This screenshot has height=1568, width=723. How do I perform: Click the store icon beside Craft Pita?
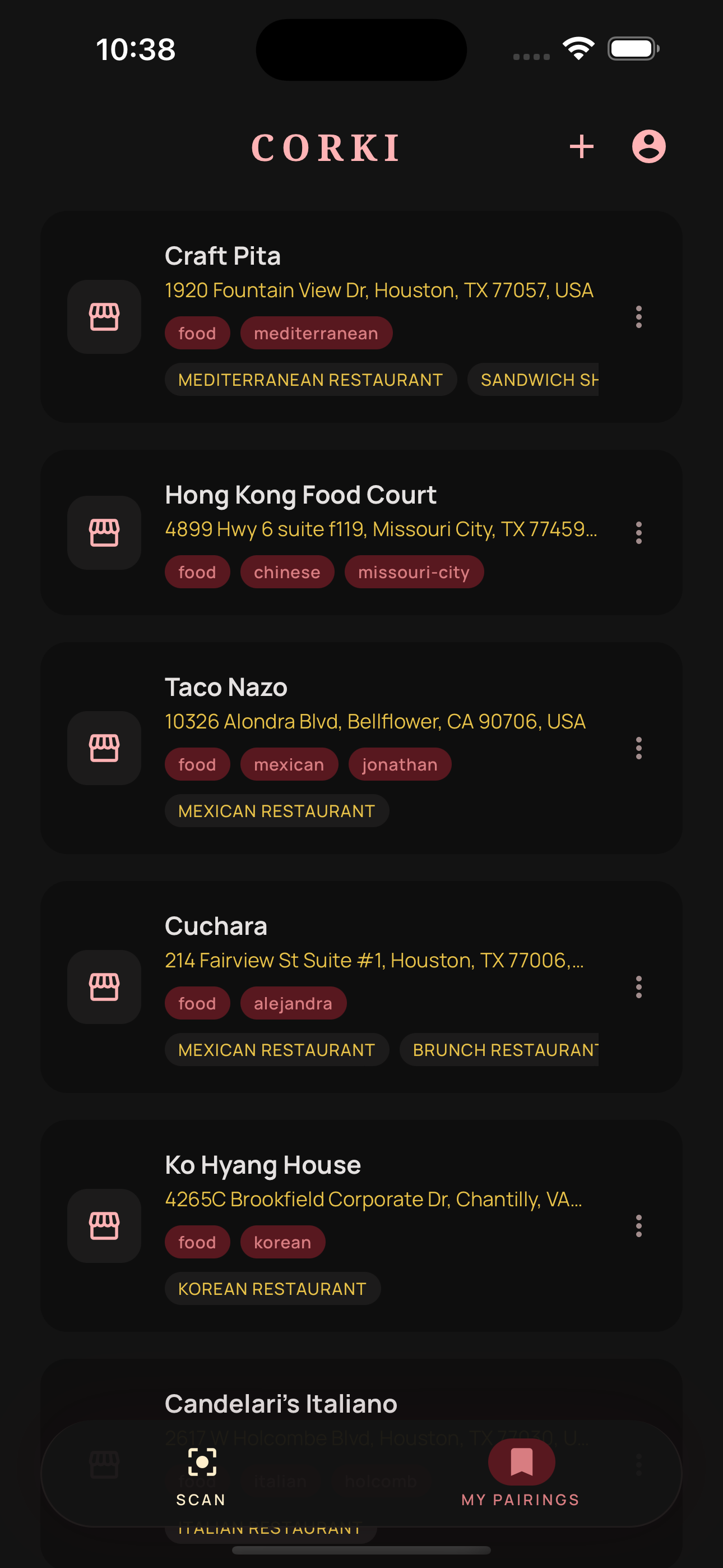(x=104, y=316)
